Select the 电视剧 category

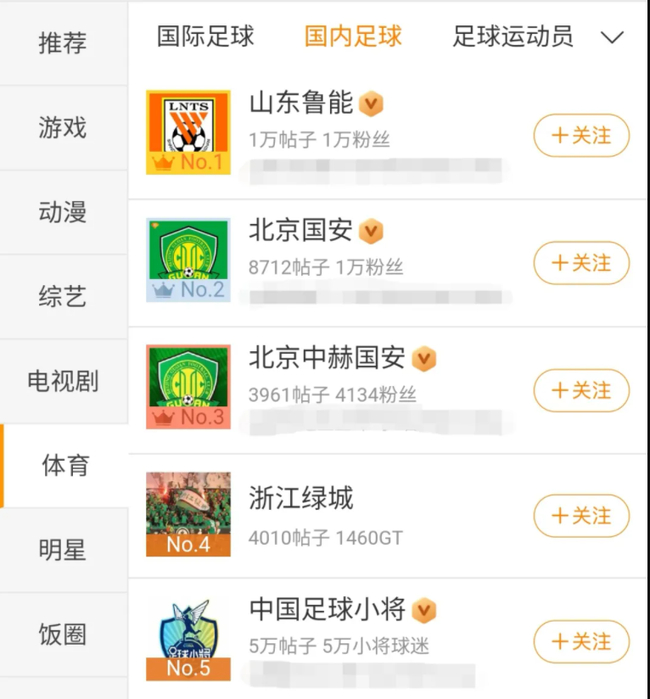[x=63, y=381]
